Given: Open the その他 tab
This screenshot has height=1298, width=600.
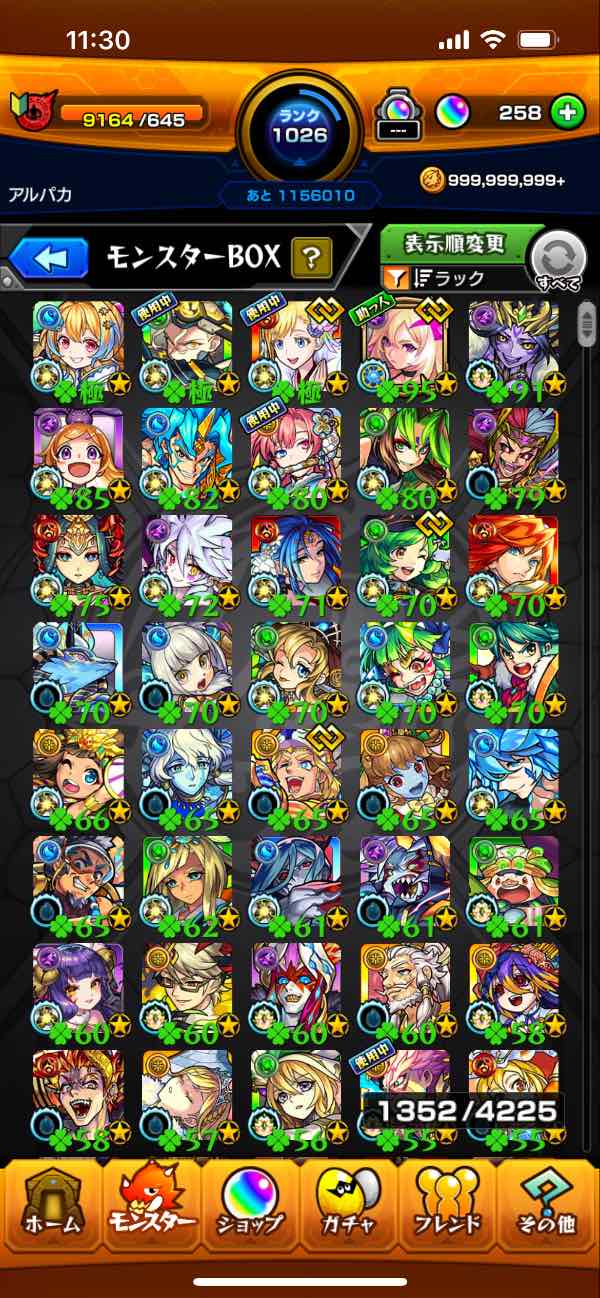Looking at the screenshot, I should (x=550, y=1203).
